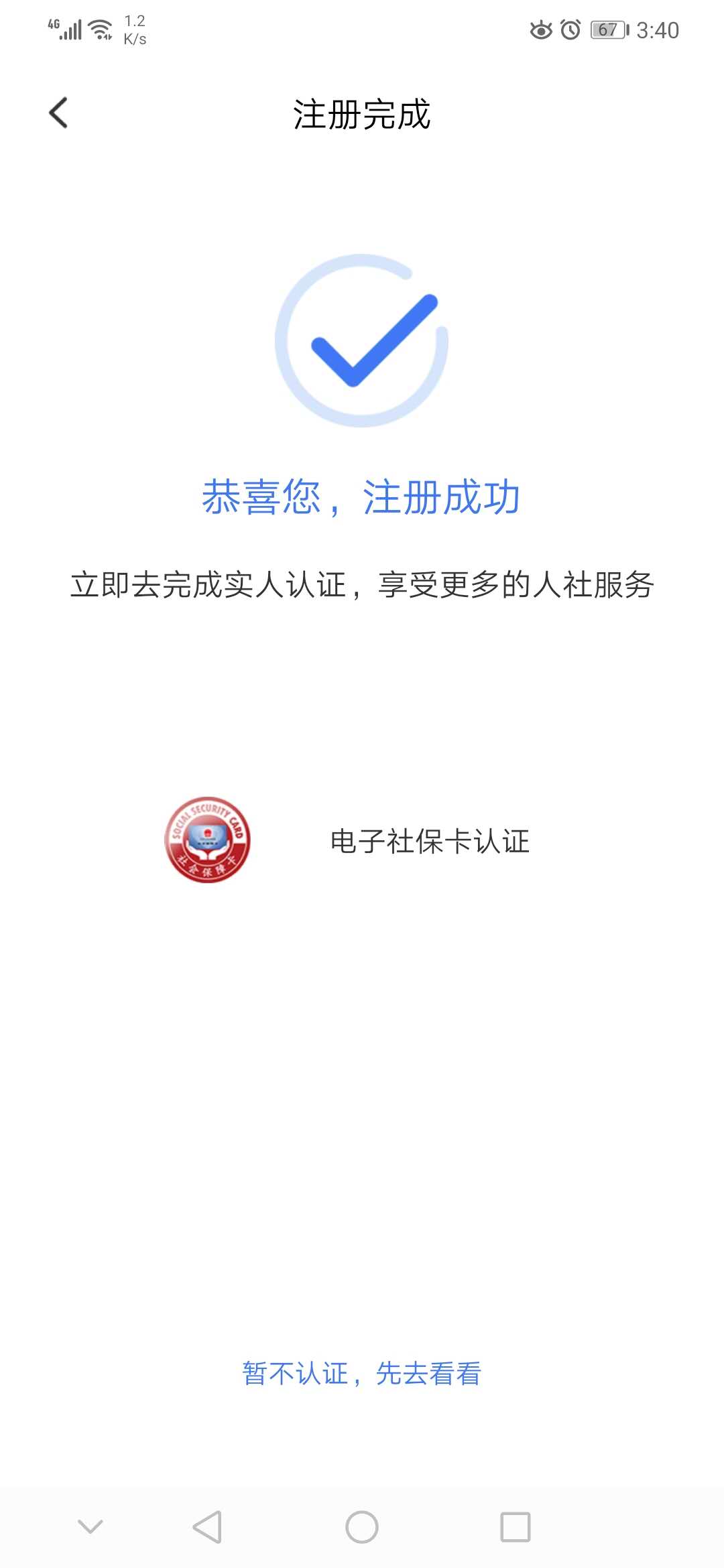Tap the WiFi status icon
Viewport: 724px width, 1568px height.
(99, 28)
